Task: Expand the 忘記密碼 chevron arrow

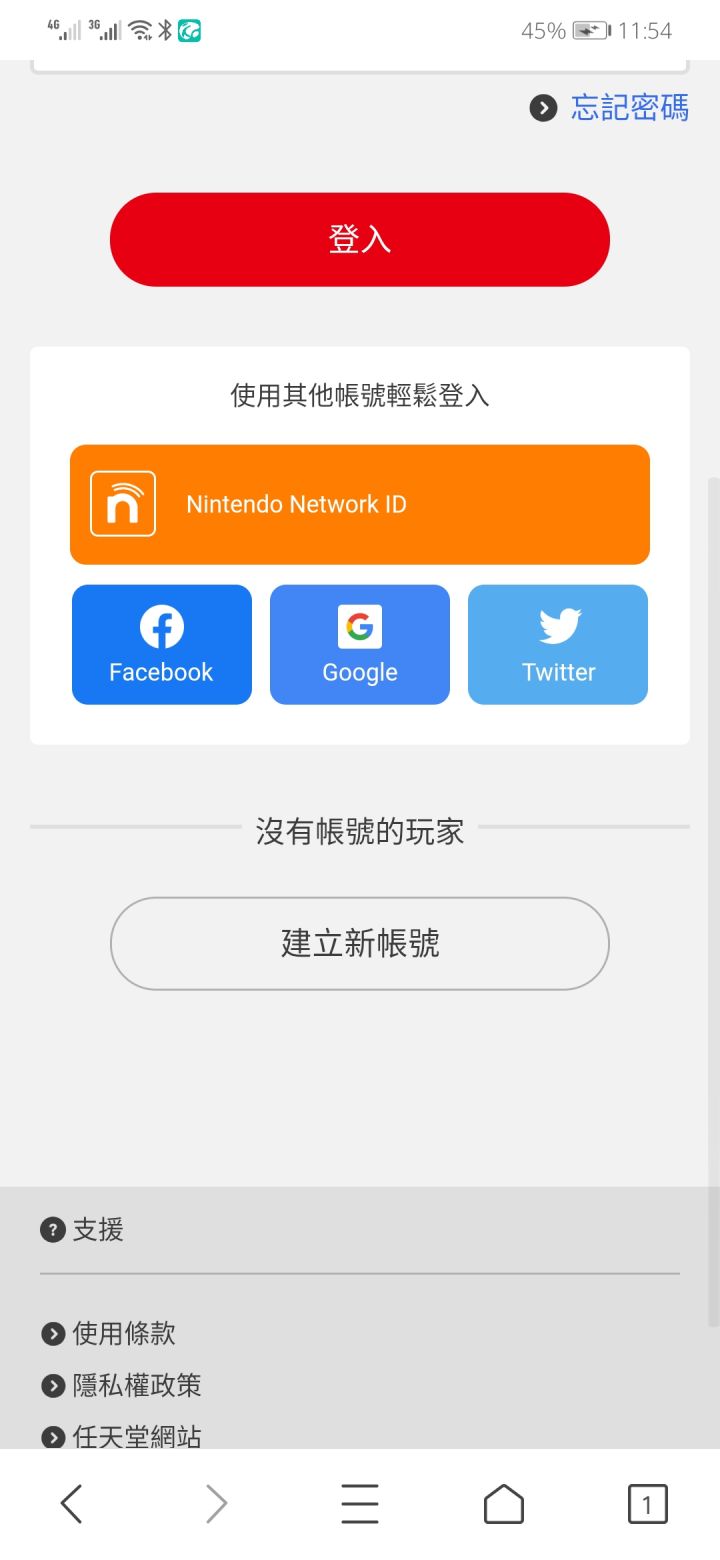Action: [543, 107]
